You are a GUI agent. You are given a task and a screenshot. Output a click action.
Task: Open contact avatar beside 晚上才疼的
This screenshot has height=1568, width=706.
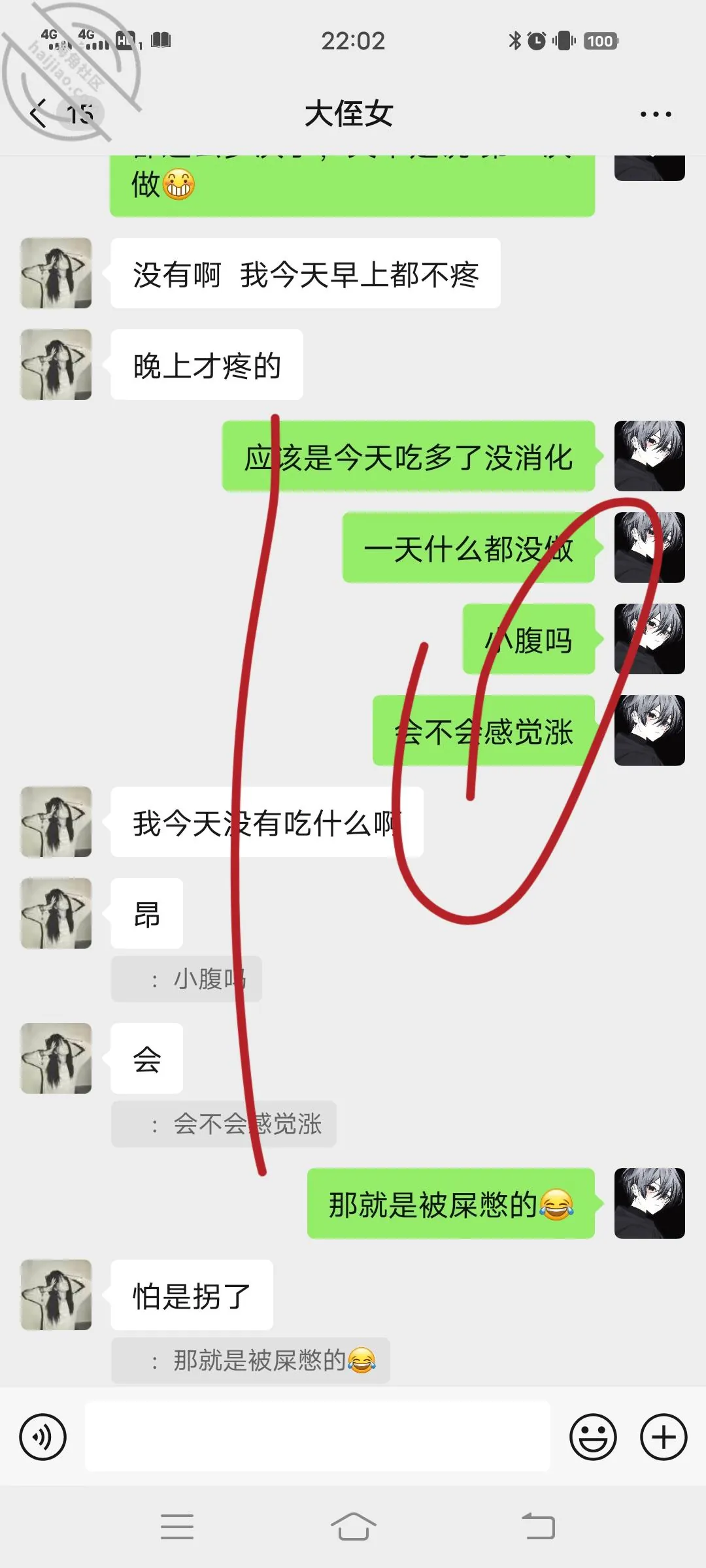pyautogui.click(x=56, y=365)
